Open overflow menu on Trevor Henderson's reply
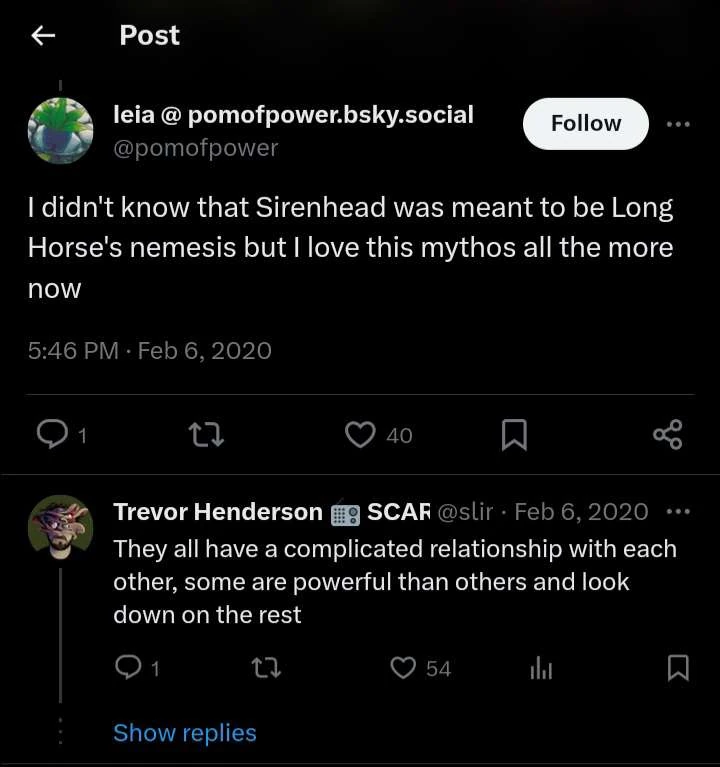Image resolution: width=720 pixels, height=767 pixels. (x=678, y=512)
